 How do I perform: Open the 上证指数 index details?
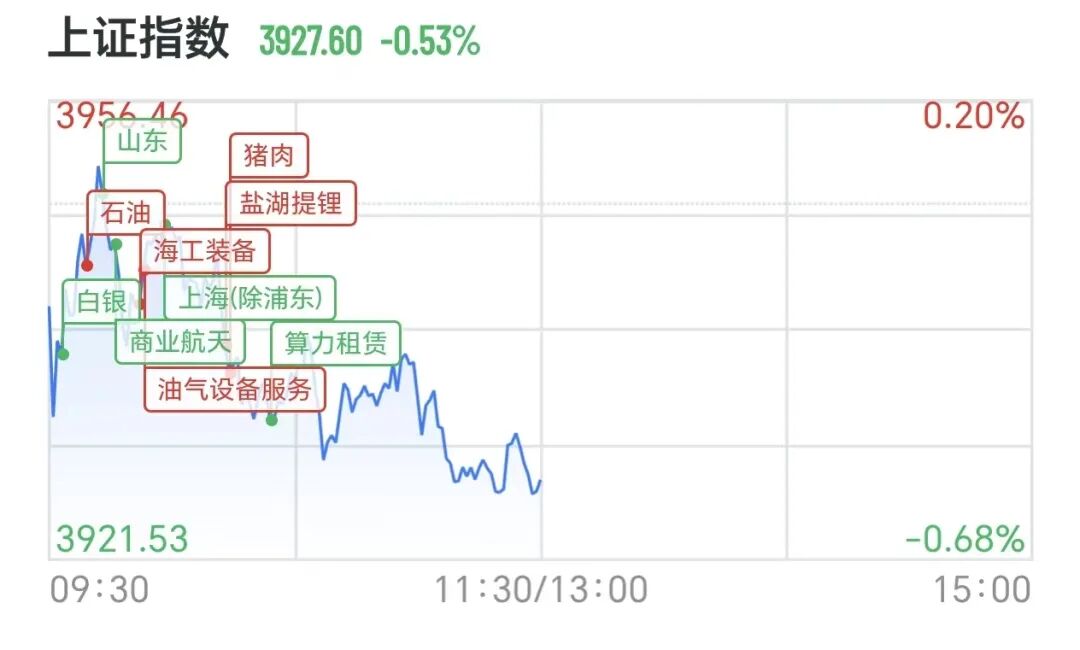click(138, 39)
